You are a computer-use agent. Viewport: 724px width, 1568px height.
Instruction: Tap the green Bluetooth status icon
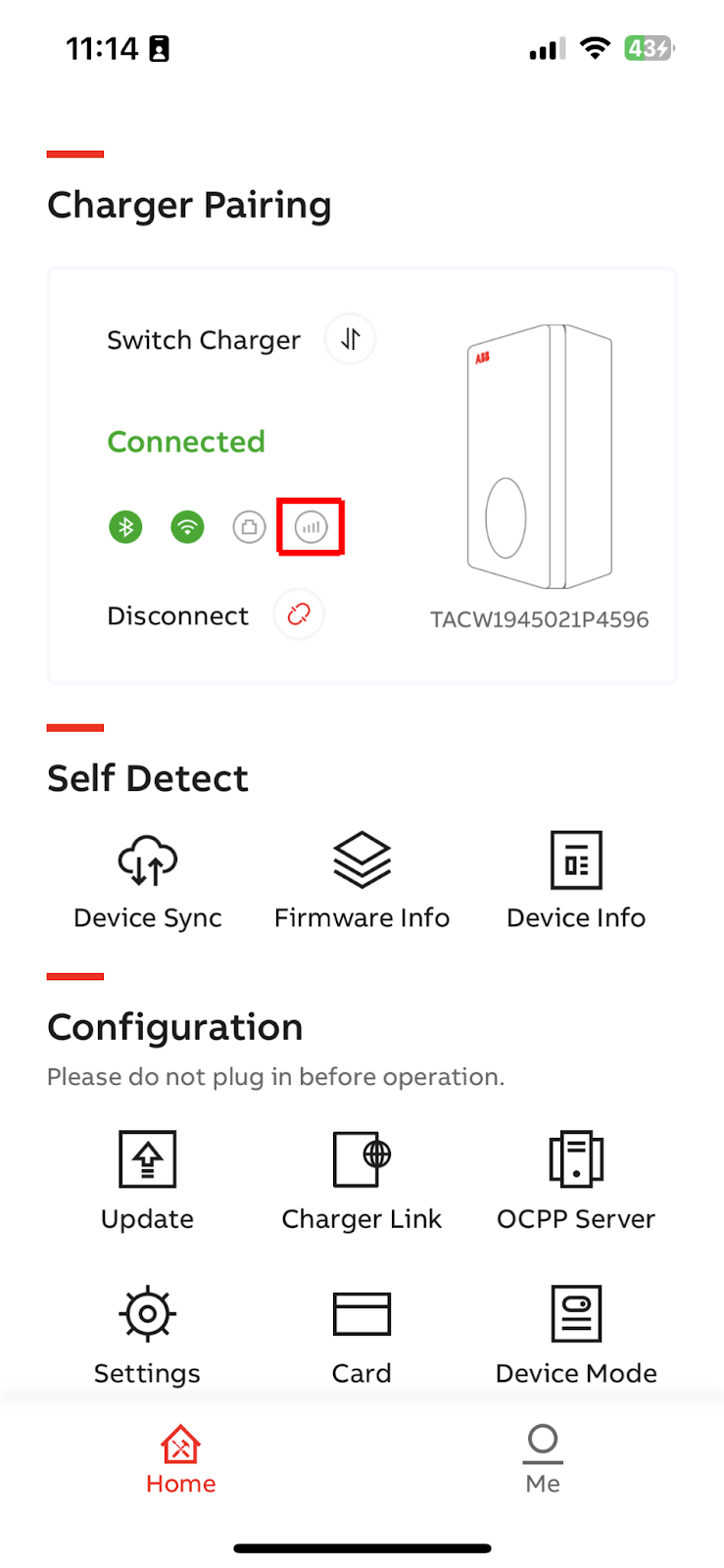point(125,527)
